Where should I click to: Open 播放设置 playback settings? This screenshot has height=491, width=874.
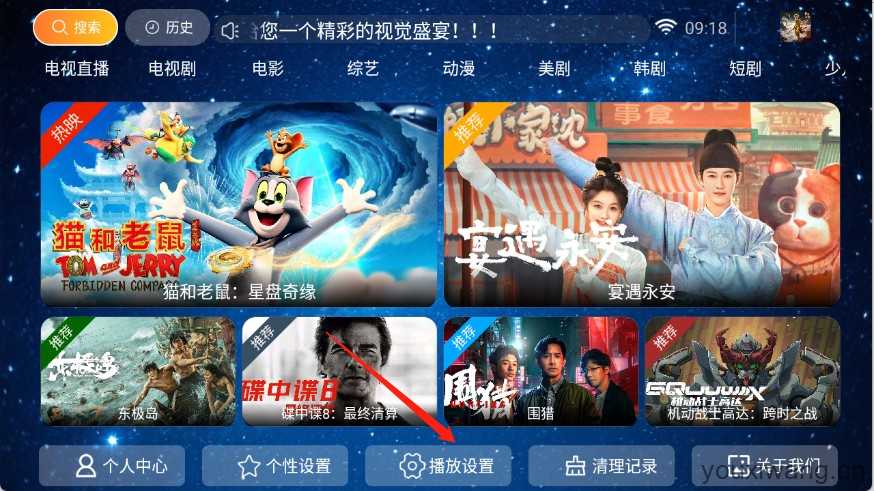click(438, 466)
